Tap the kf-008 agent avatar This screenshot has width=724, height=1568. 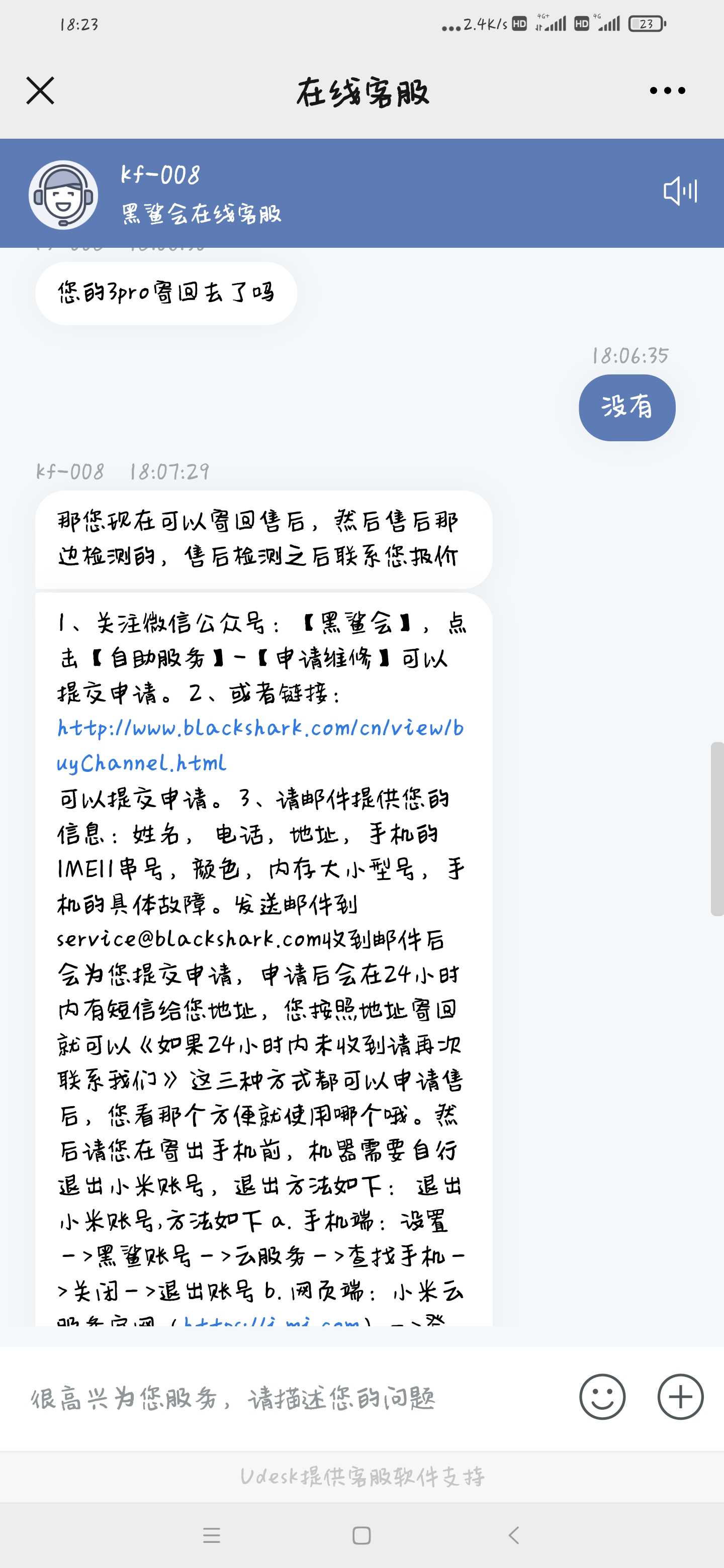pyautogui.click(x=63, y=195)
